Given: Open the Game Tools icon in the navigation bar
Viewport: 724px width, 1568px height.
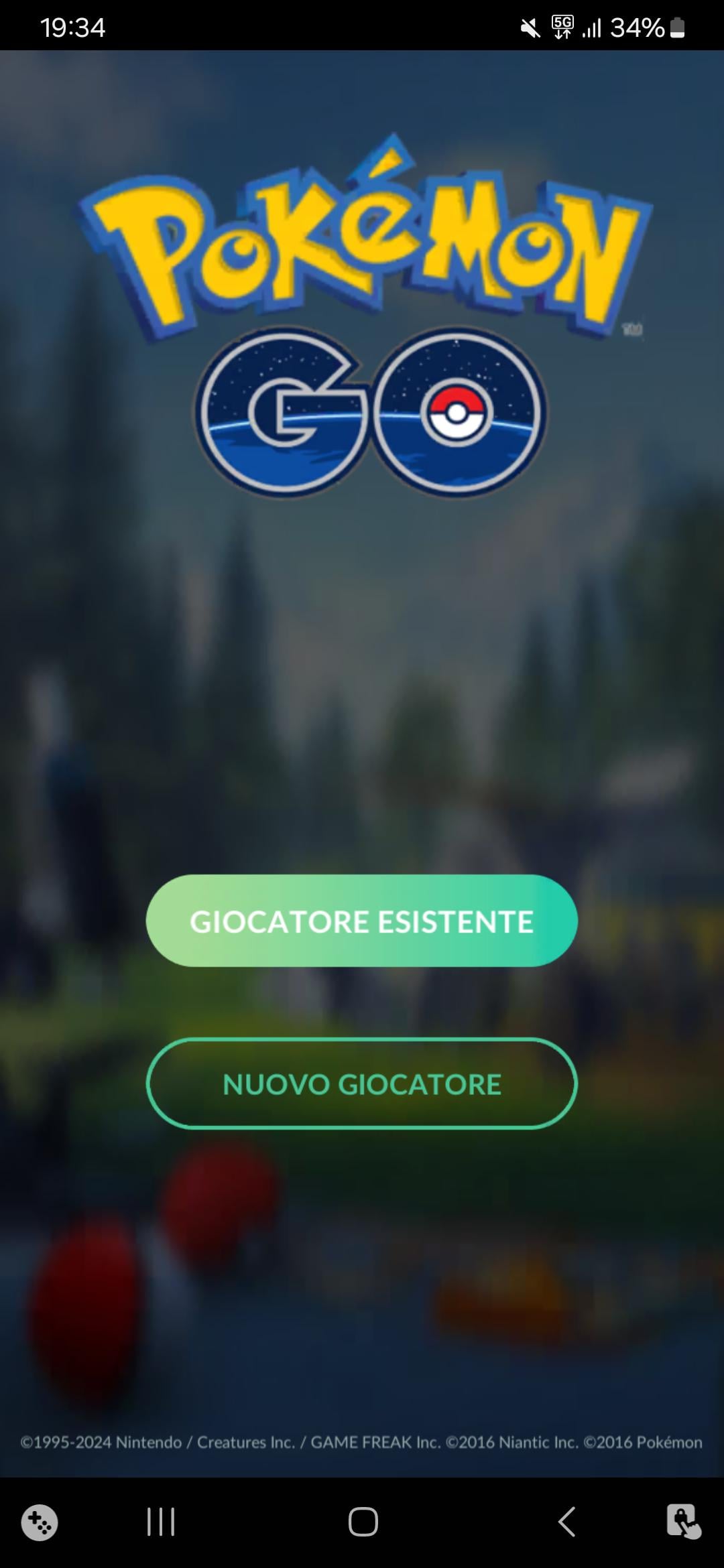Looking at the screenshot, I should (x=40, y=1522).
